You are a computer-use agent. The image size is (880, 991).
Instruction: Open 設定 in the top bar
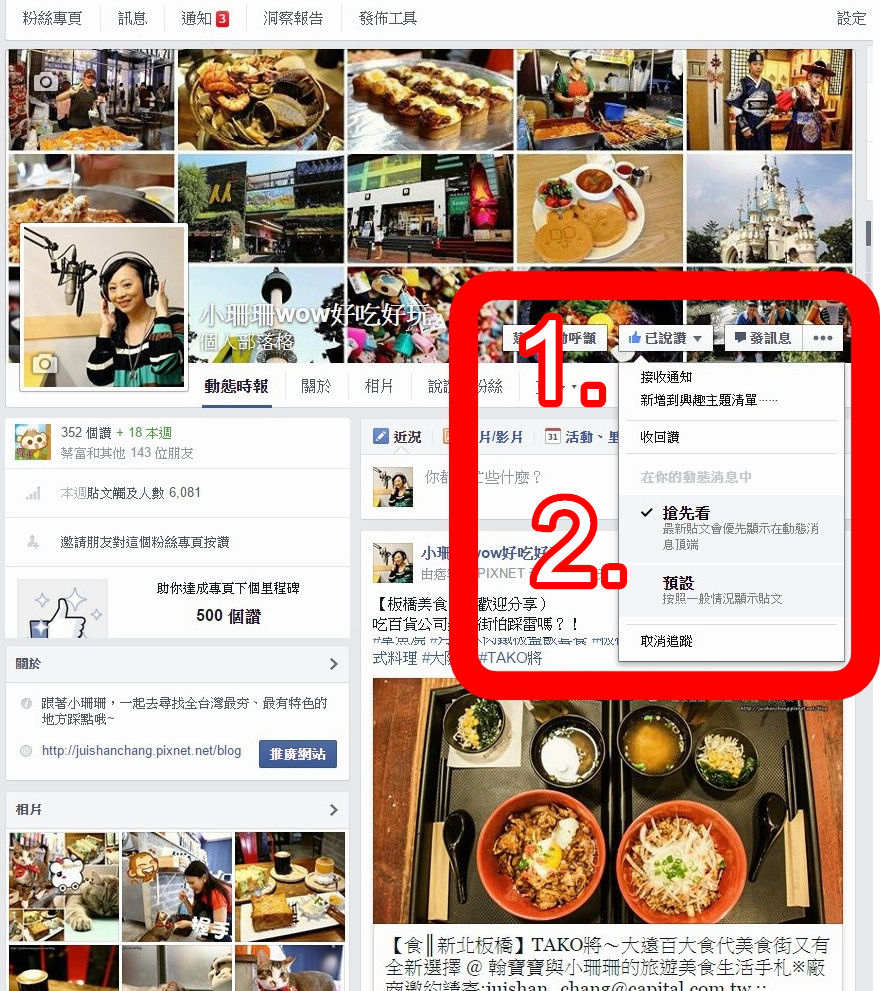(x=851, y=19)
